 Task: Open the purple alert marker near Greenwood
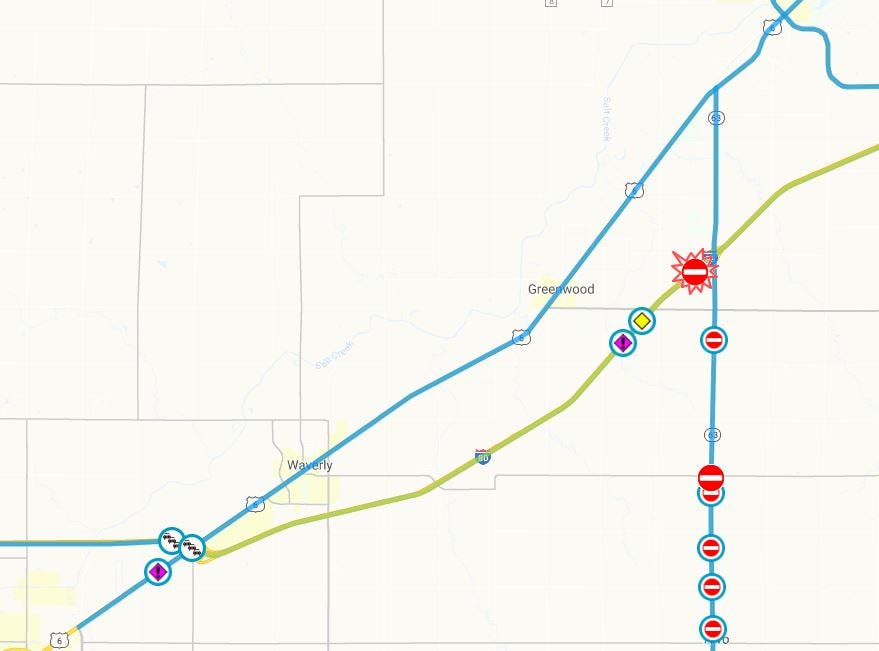pos(622,344)
